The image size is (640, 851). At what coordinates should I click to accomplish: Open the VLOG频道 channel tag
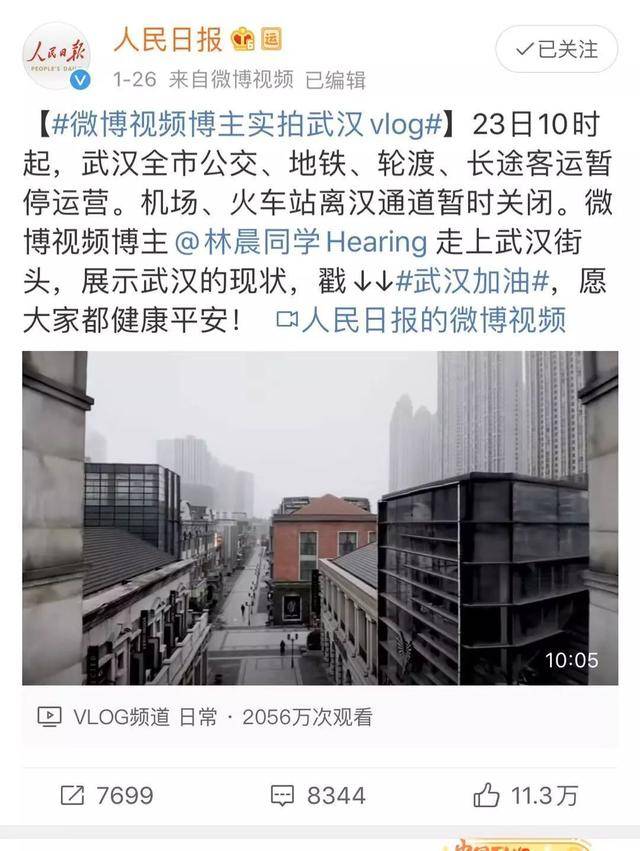105,717
